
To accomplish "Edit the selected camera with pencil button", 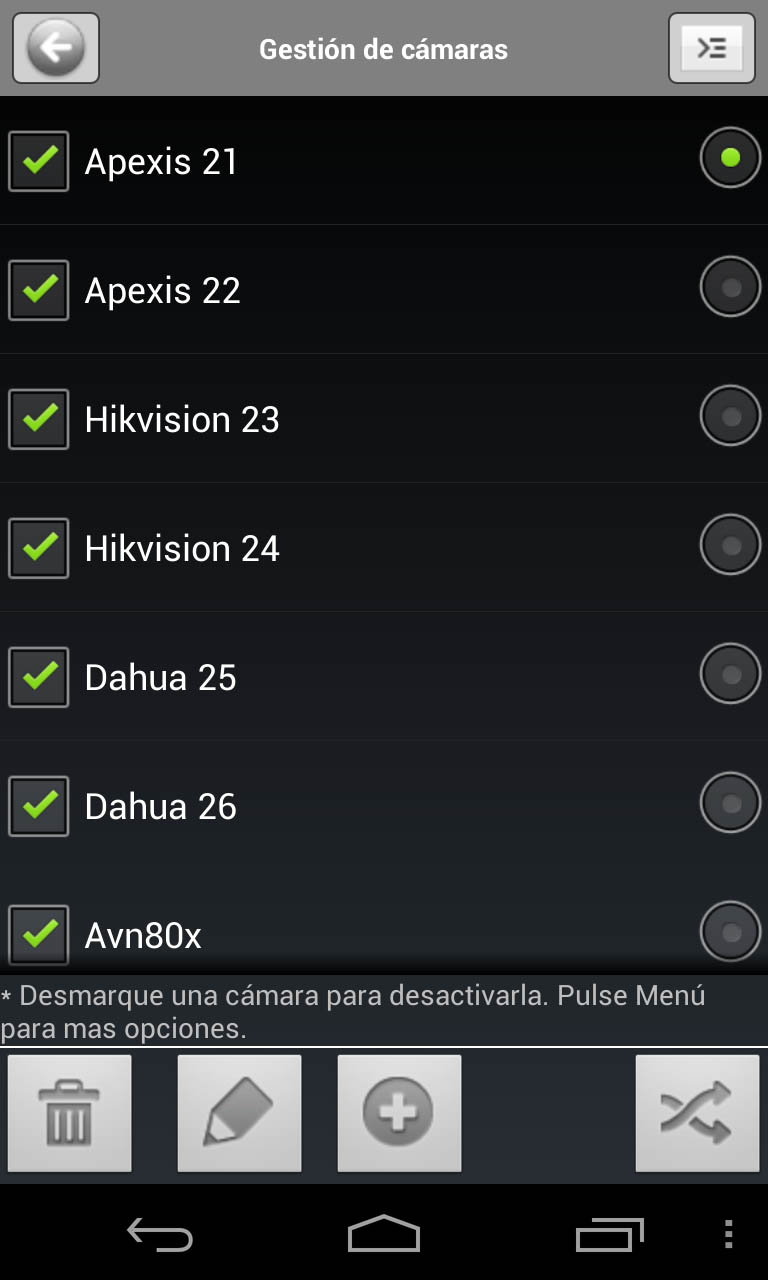I will (x=239, y=1113).
